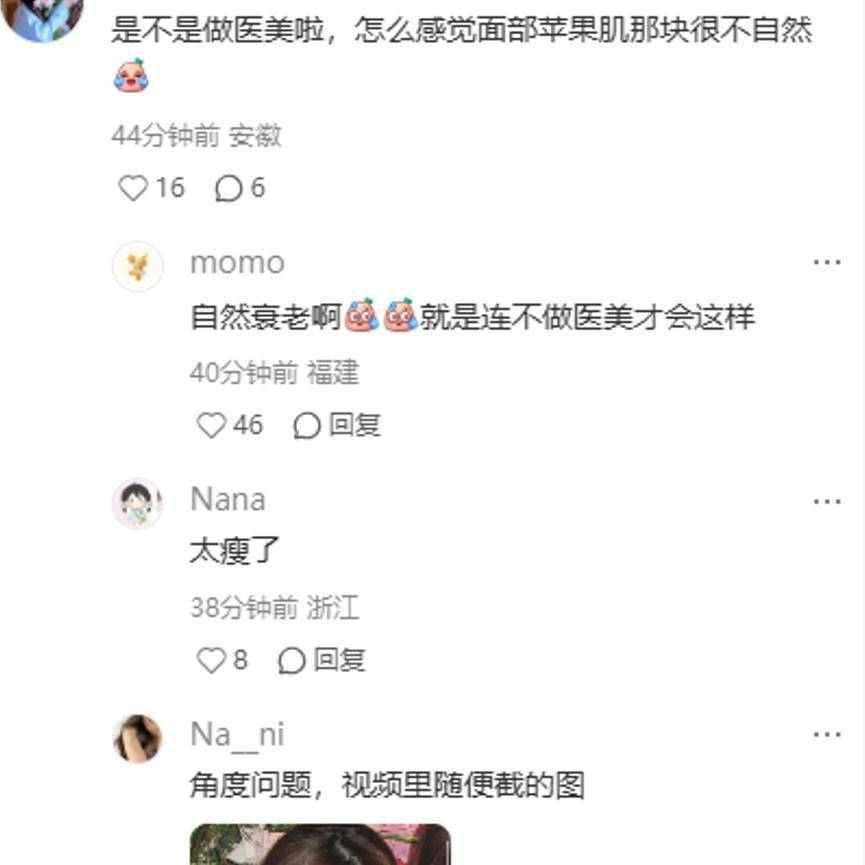
Task: Open the more options for Na__ni's comment
Action: pos(827,735)
